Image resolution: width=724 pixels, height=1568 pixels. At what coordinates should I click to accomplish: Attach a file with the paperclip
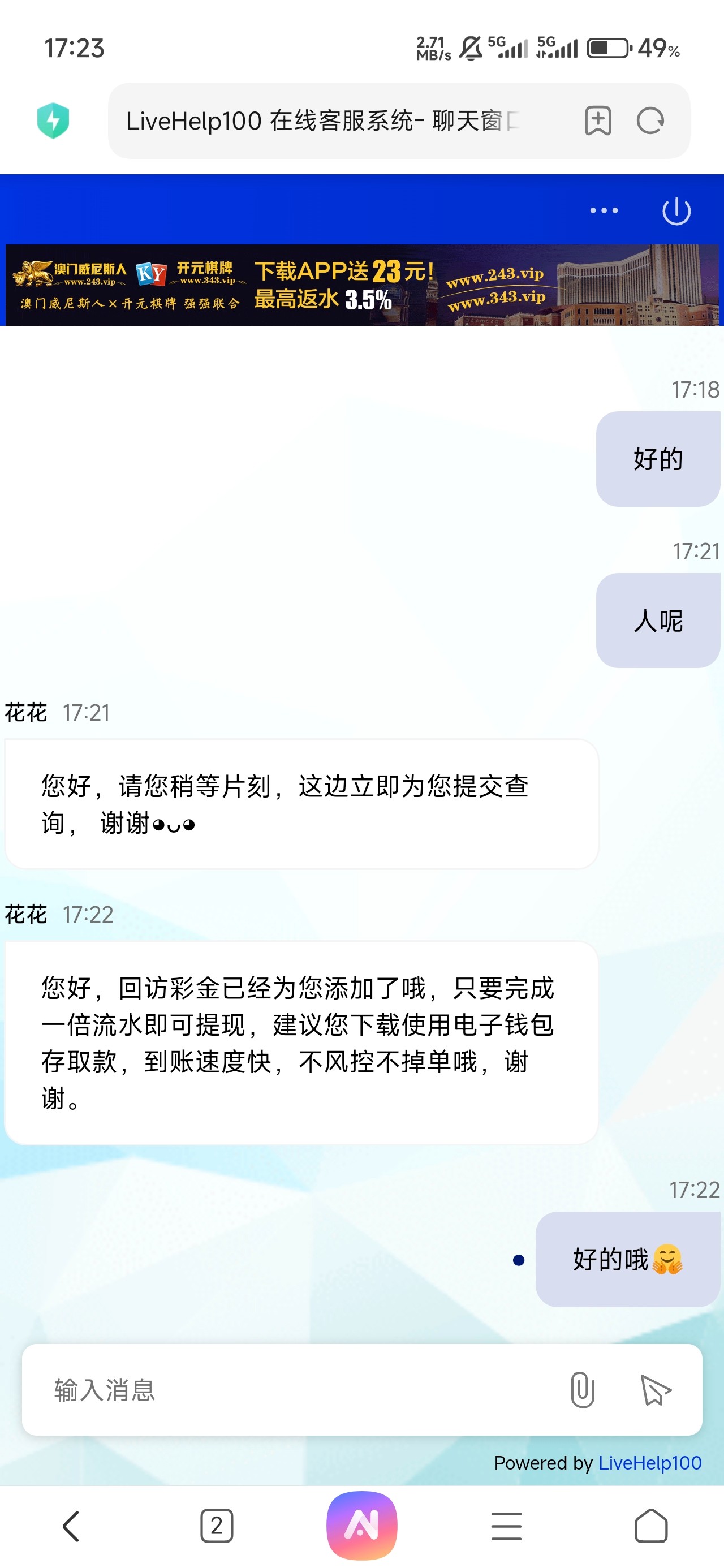(582, 1390)
